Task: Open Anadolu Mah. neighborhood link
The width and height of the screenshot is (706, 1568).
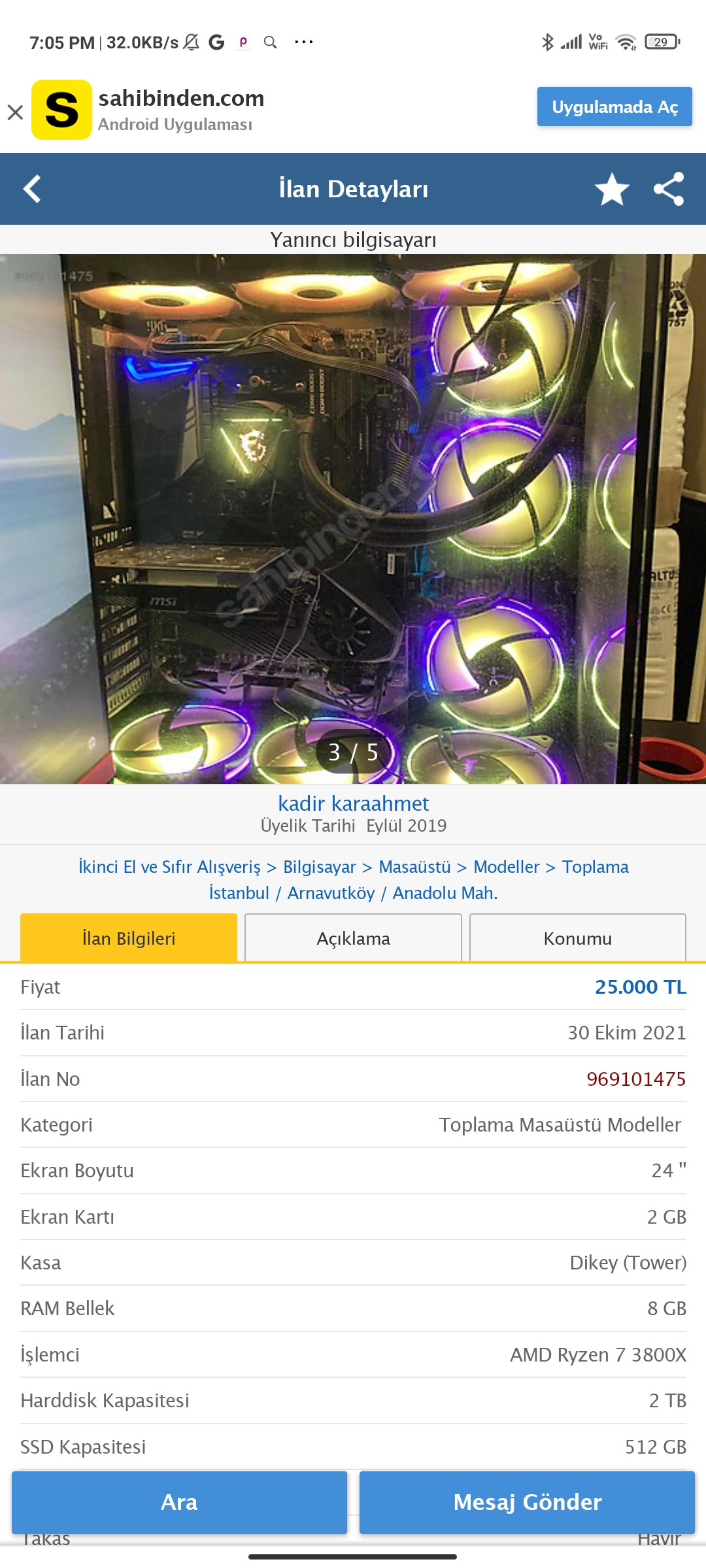Action: click(x=445, y=892)
